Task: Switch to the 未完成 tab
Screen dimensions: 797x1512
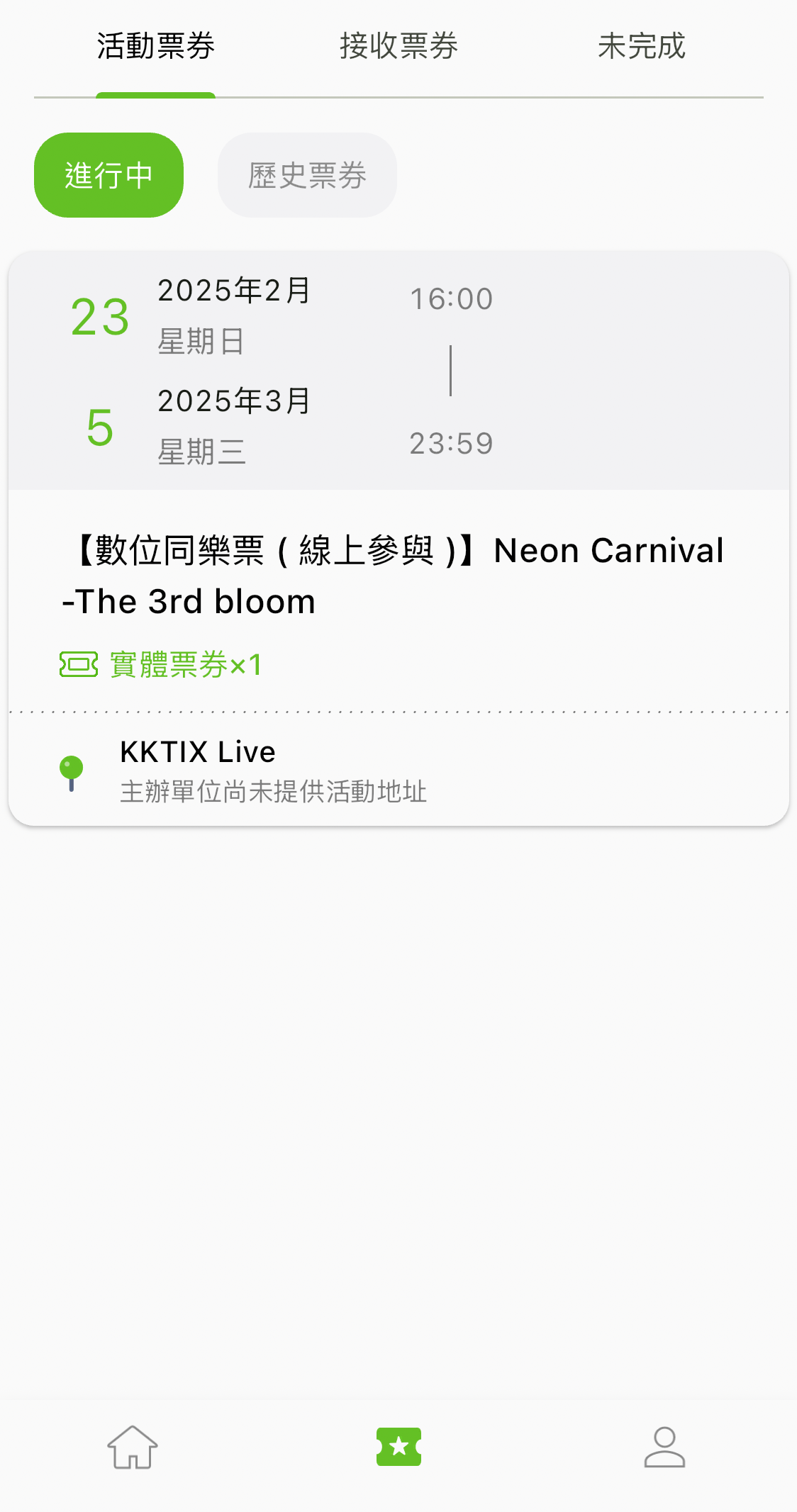Action: point(642,47)
